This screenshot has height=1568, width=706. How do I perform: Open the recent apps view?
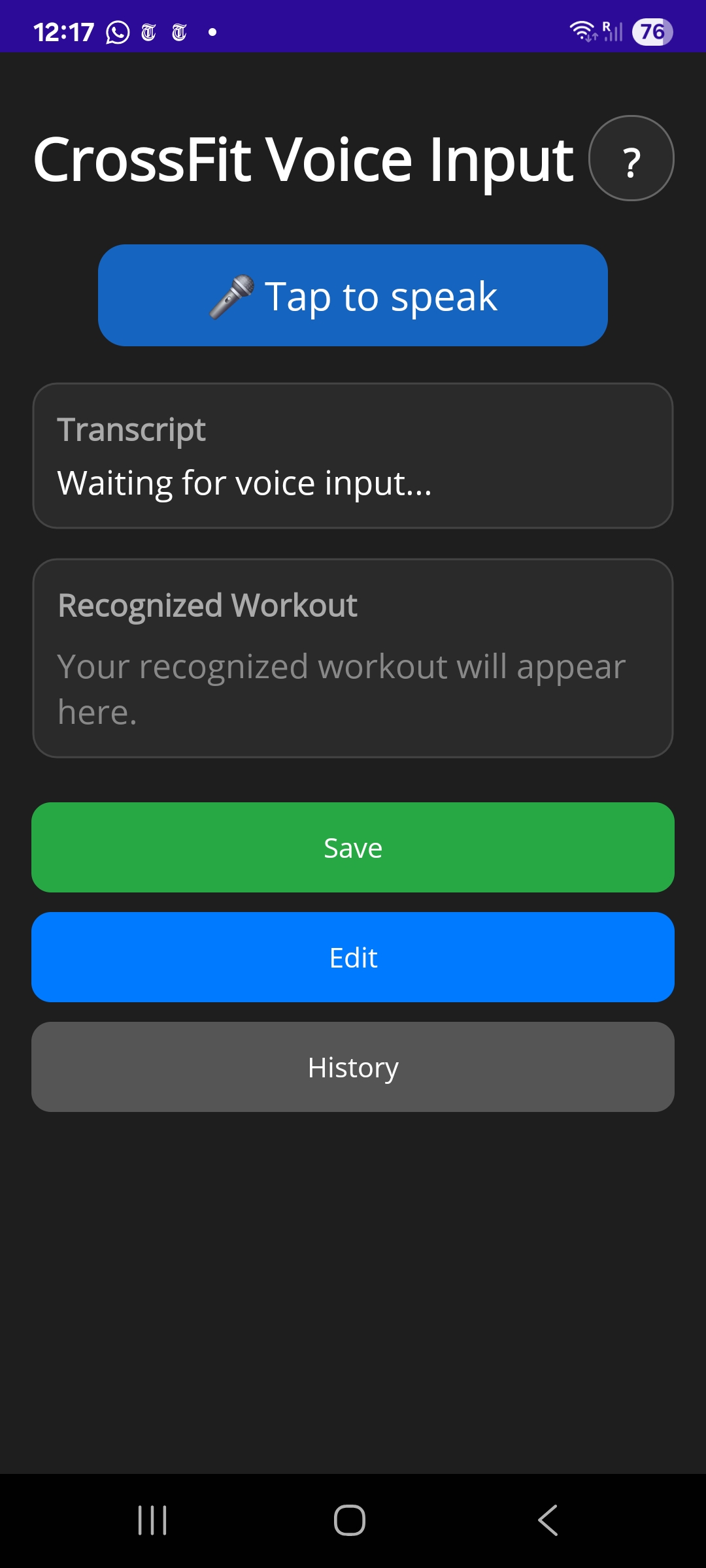[152, 1520]
